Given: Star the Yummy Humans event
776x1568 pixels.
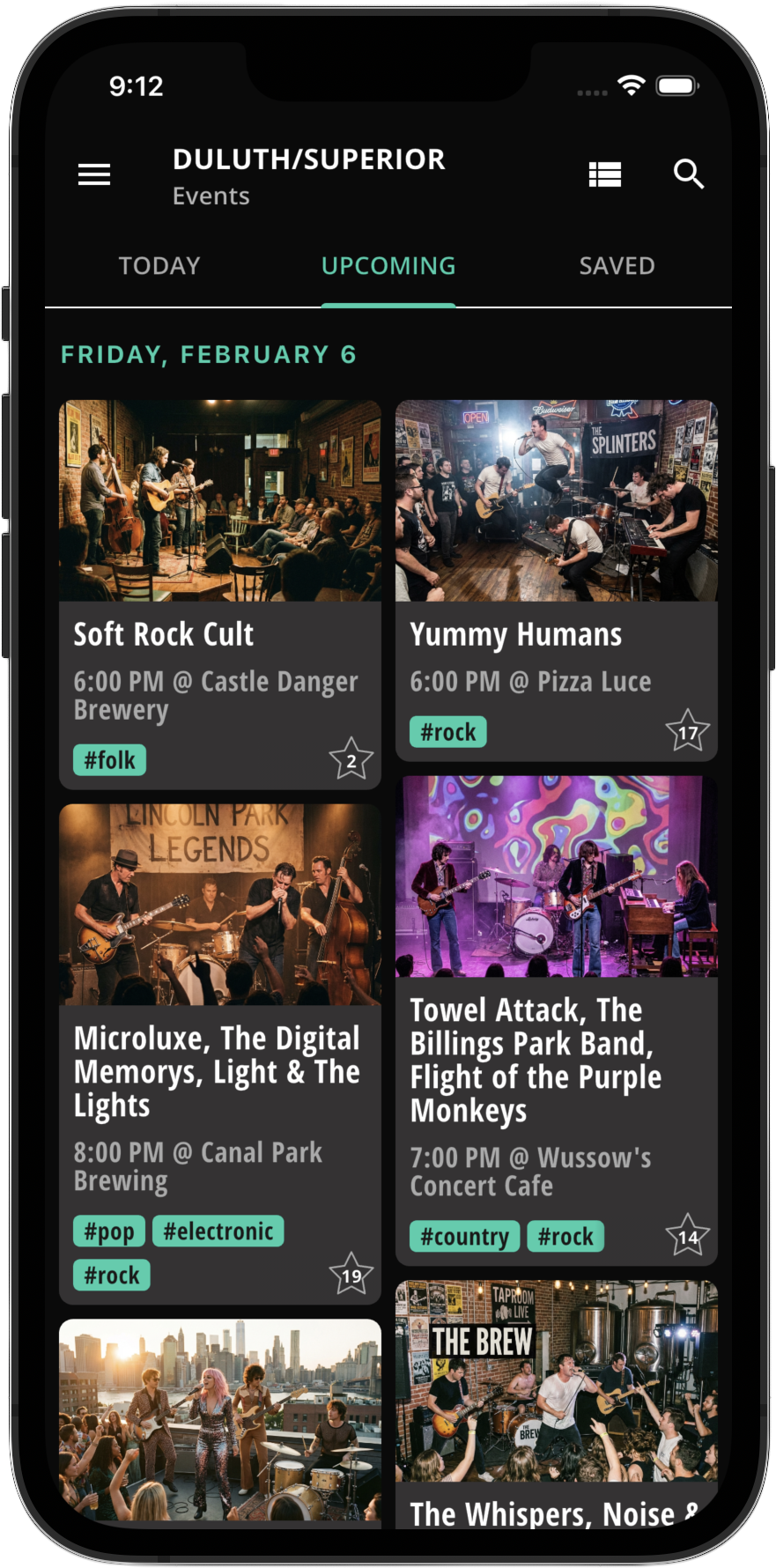Looking at the screenshot, I should coord(687,732).
